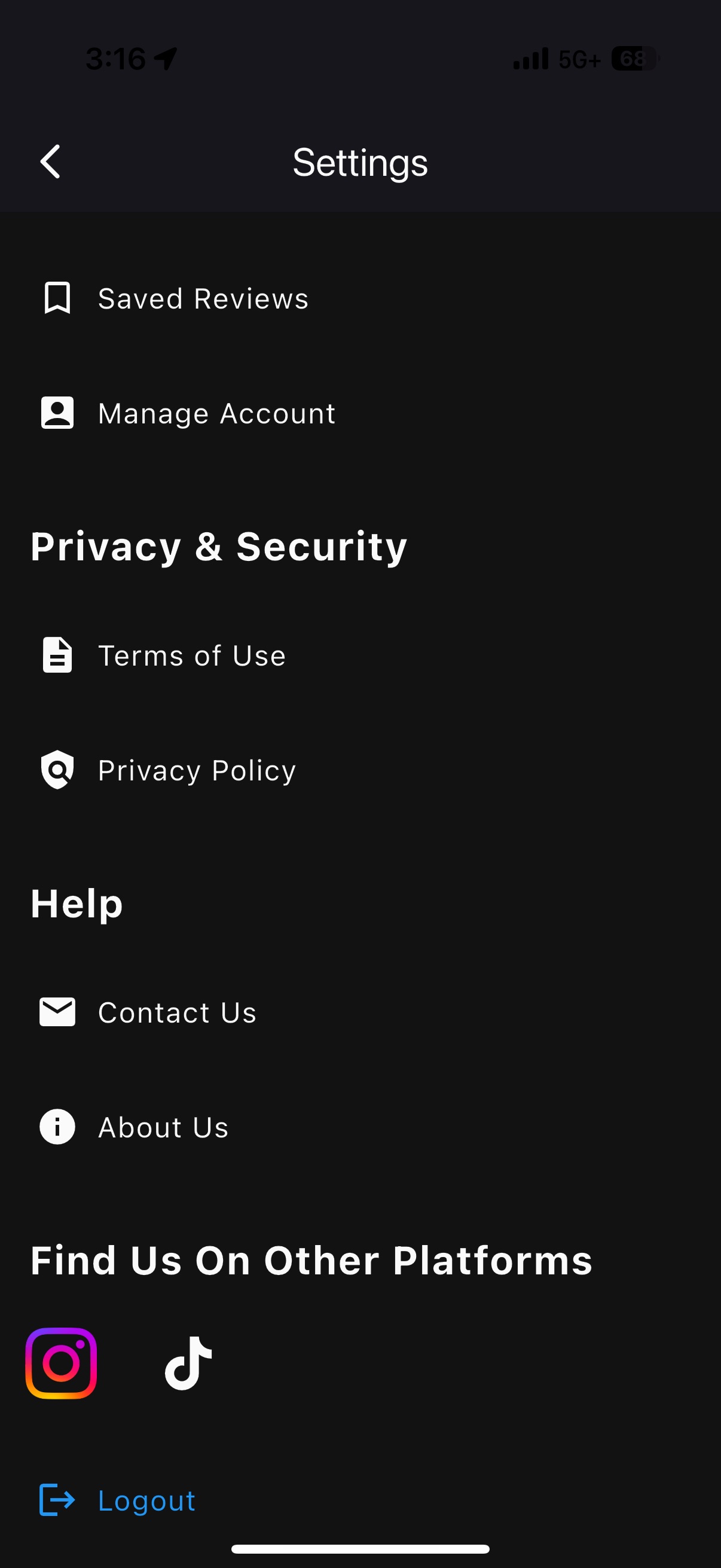Open the About Us page
This screenshot has width=721, height=1568.
162,1127
